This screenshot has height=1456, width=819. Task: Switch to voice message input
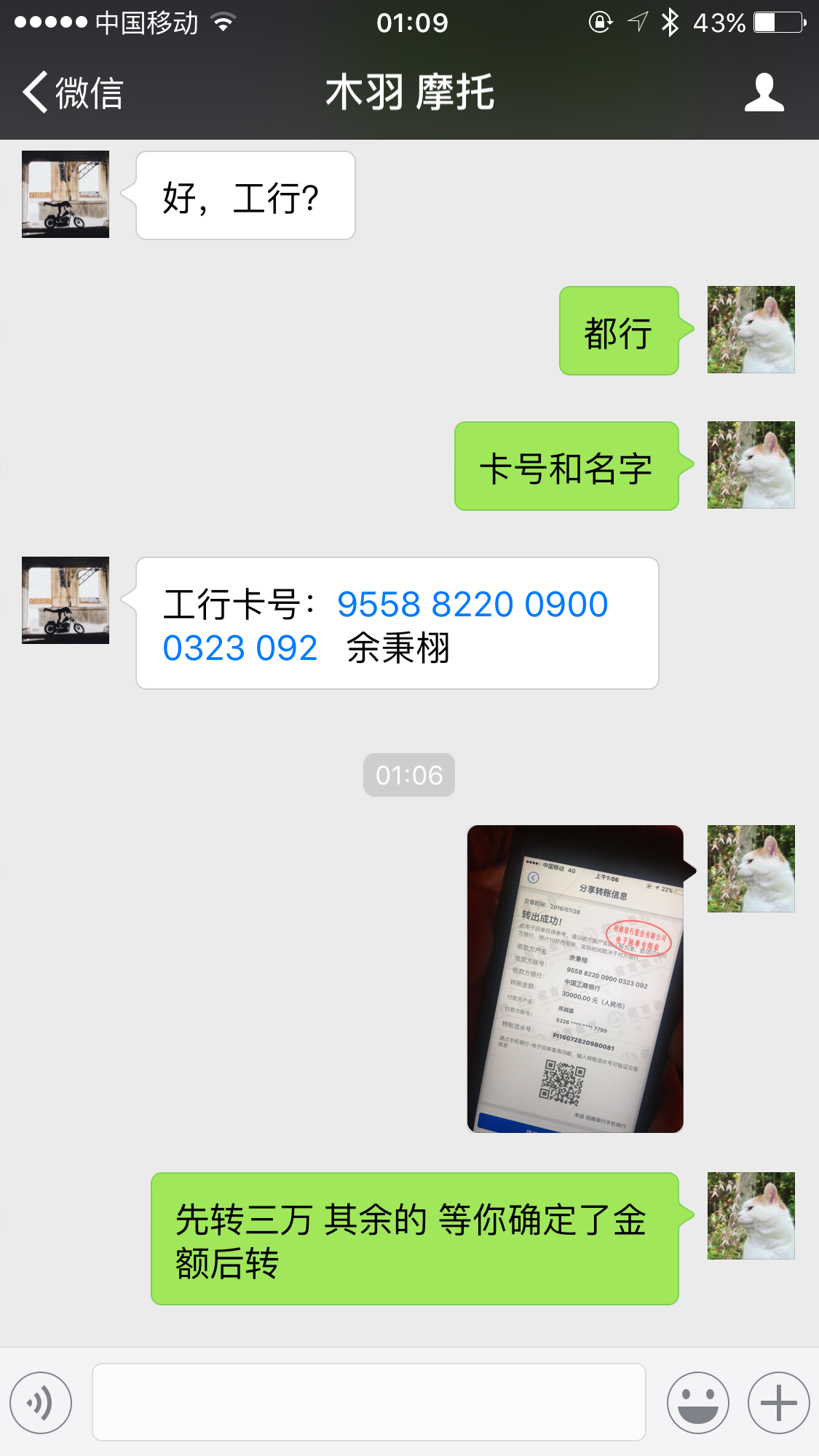tap(41, 1402)
